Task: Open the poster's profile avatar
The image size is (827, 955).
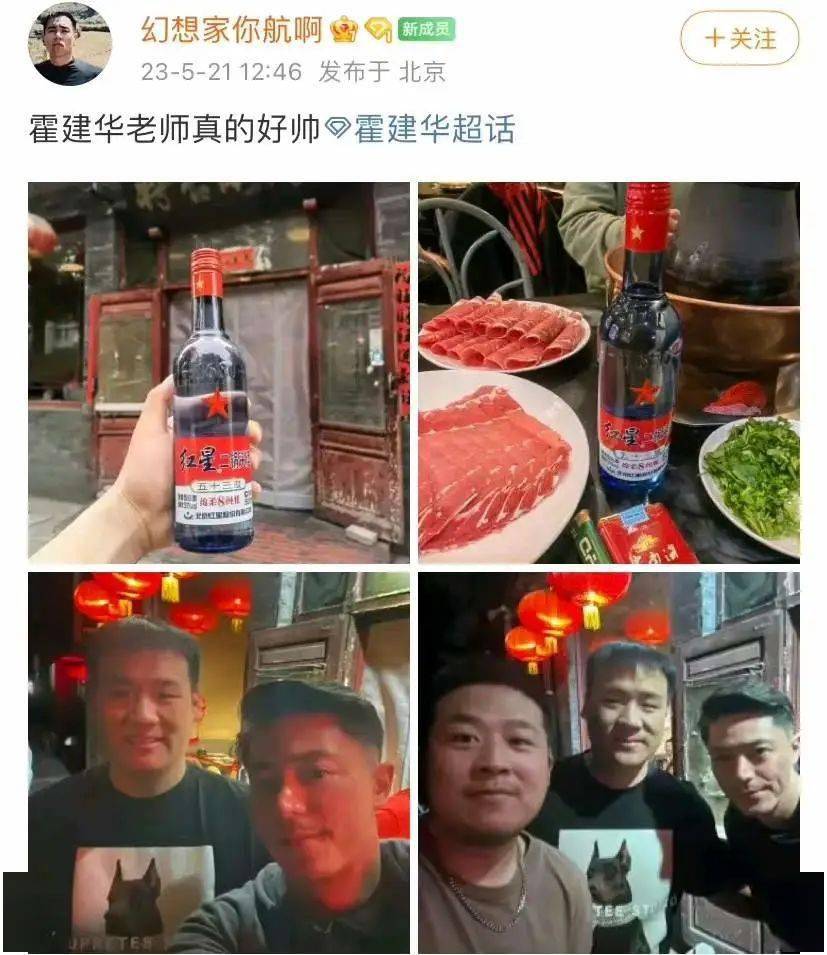Action: pos(70,43)
